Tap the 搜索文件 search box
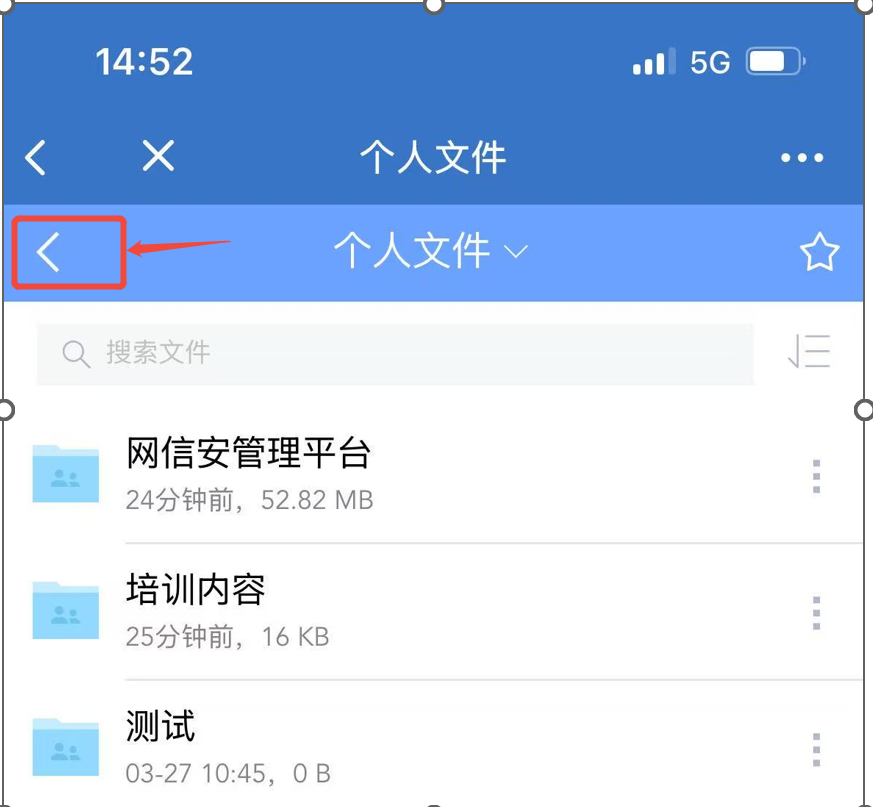The image size is (873, 807). [x=395, y=353]
